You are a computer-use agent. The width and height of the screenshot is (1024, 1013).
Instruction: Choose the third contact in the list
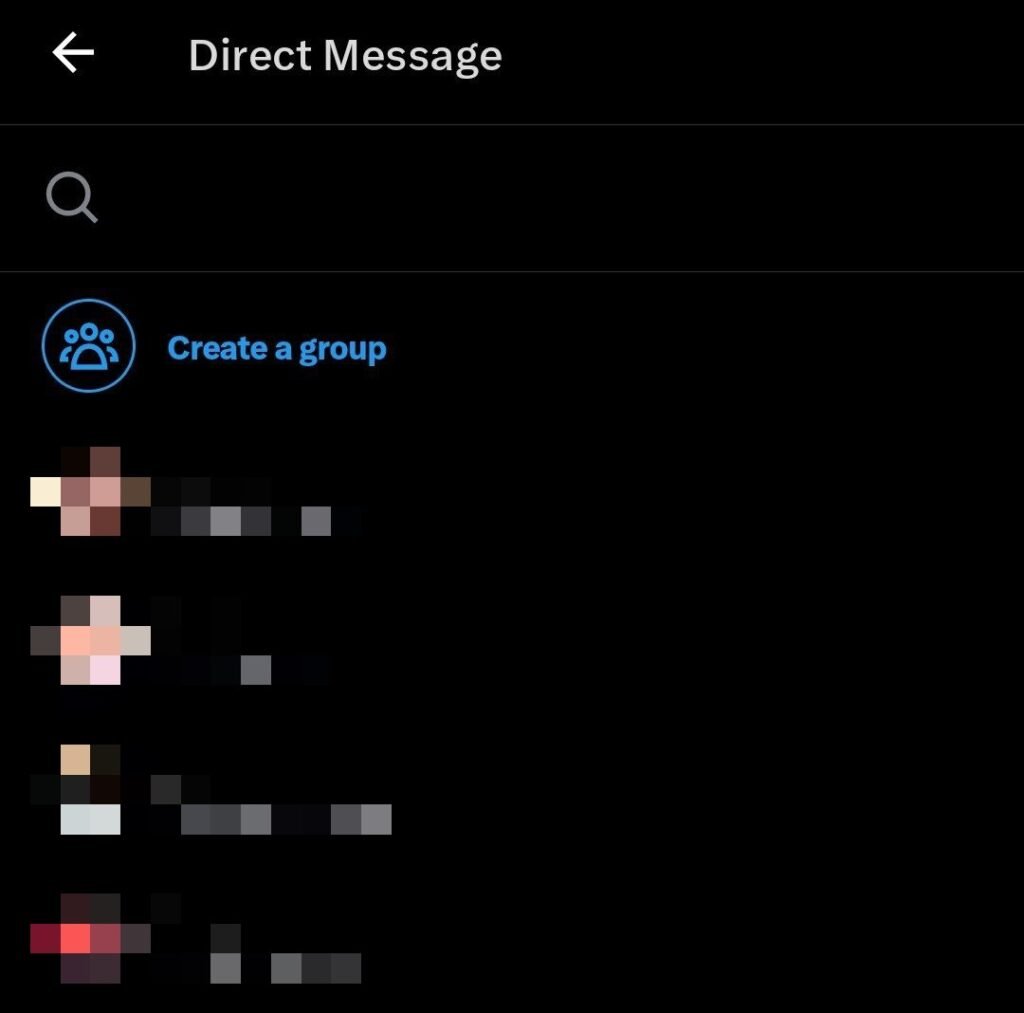[200, 790]
